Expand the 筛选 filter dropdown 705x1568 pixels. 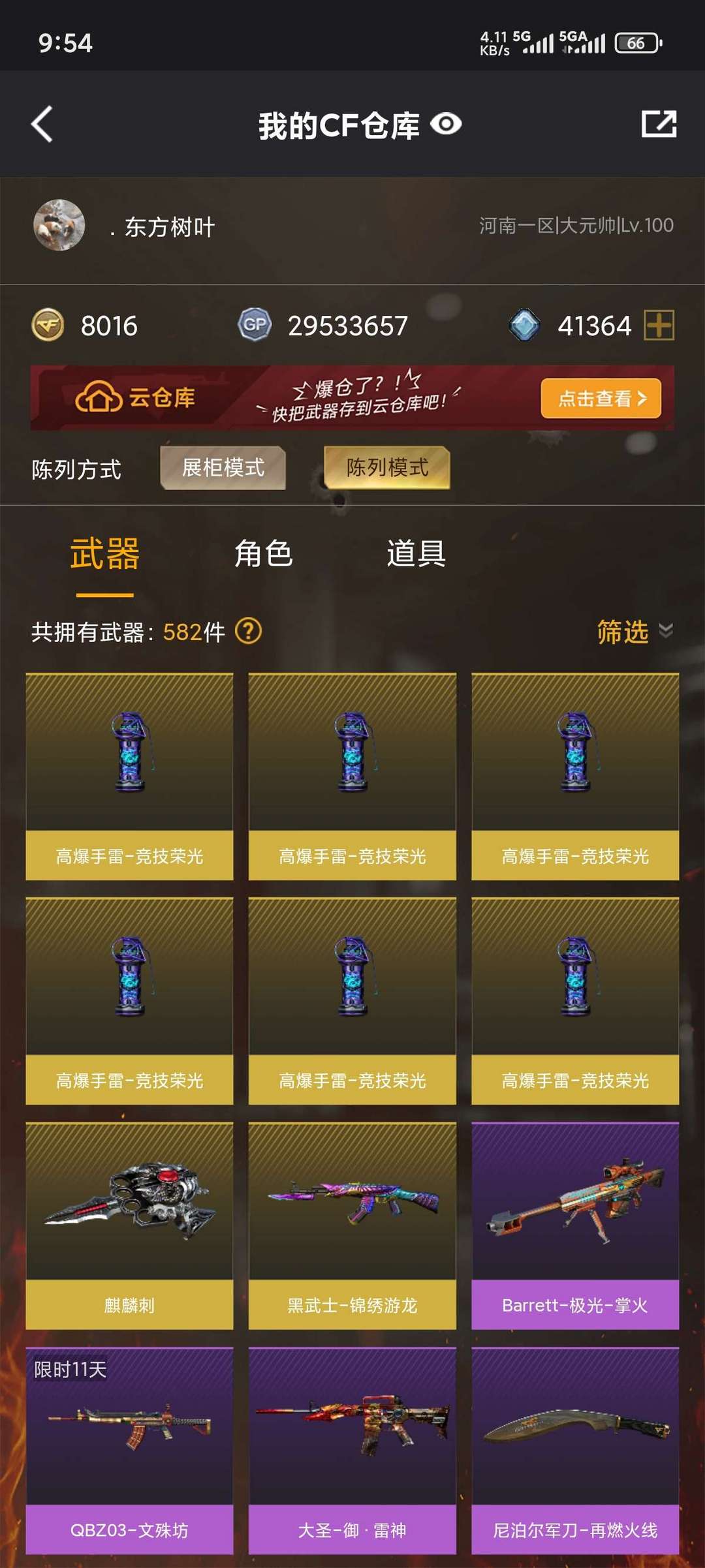pyautogui.click(x=634, y=631)
